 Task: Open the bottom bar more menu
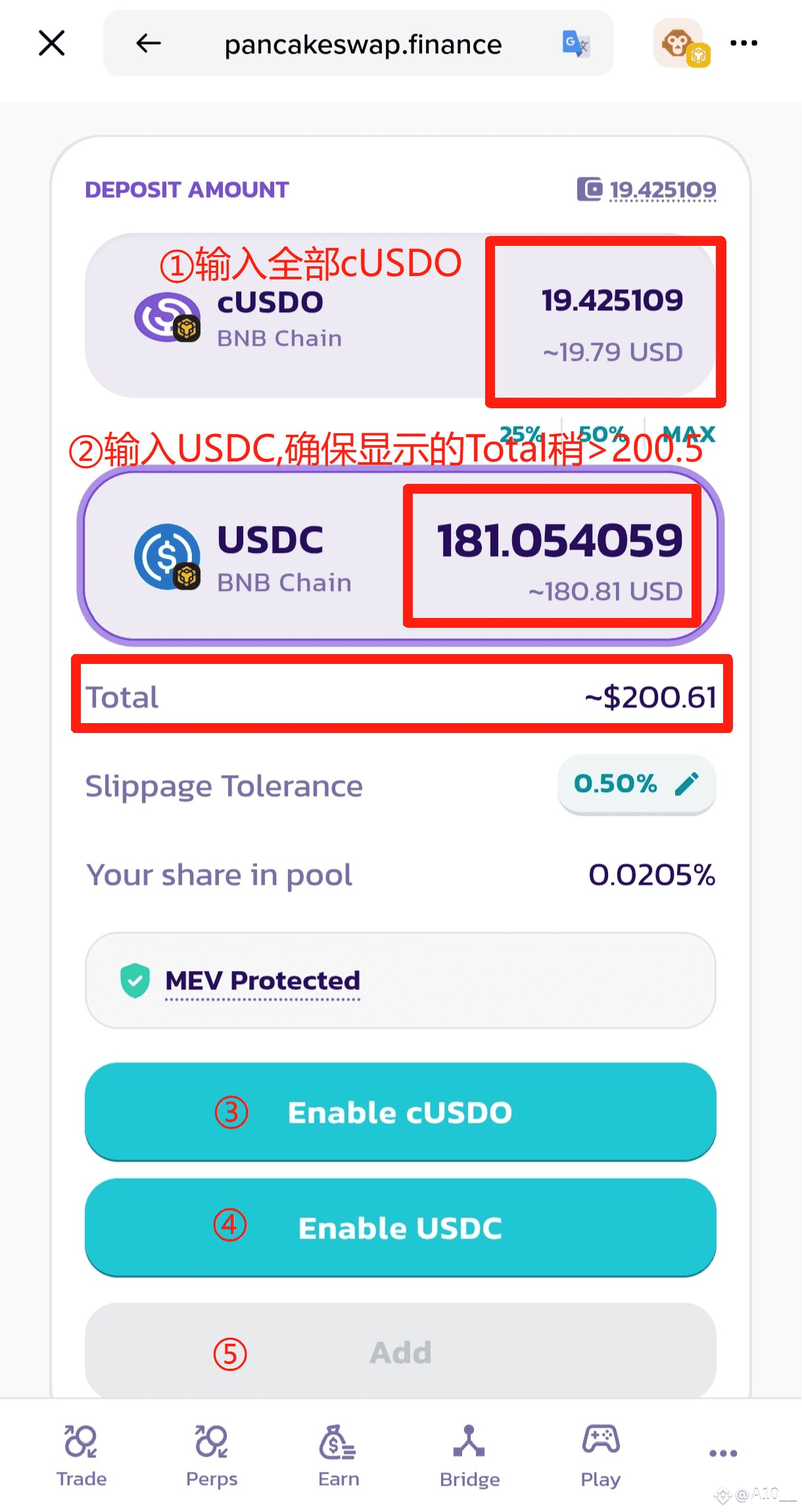click(723, 1453)
